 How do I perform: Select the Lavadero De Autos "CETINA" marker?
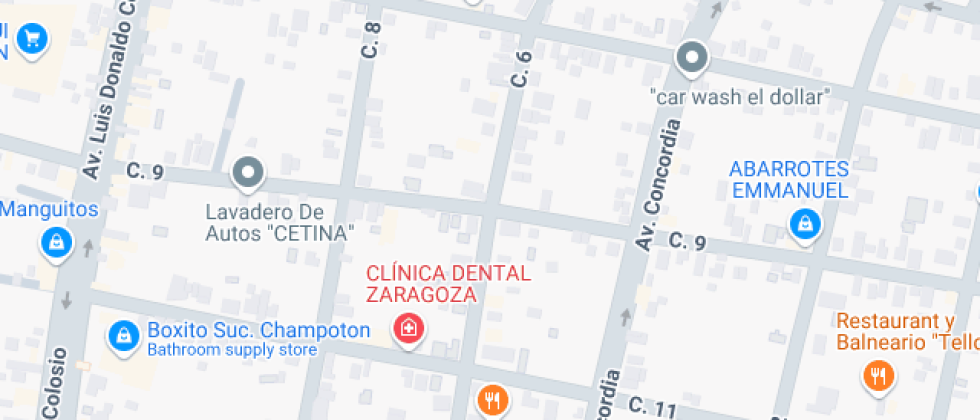point(247,173)
